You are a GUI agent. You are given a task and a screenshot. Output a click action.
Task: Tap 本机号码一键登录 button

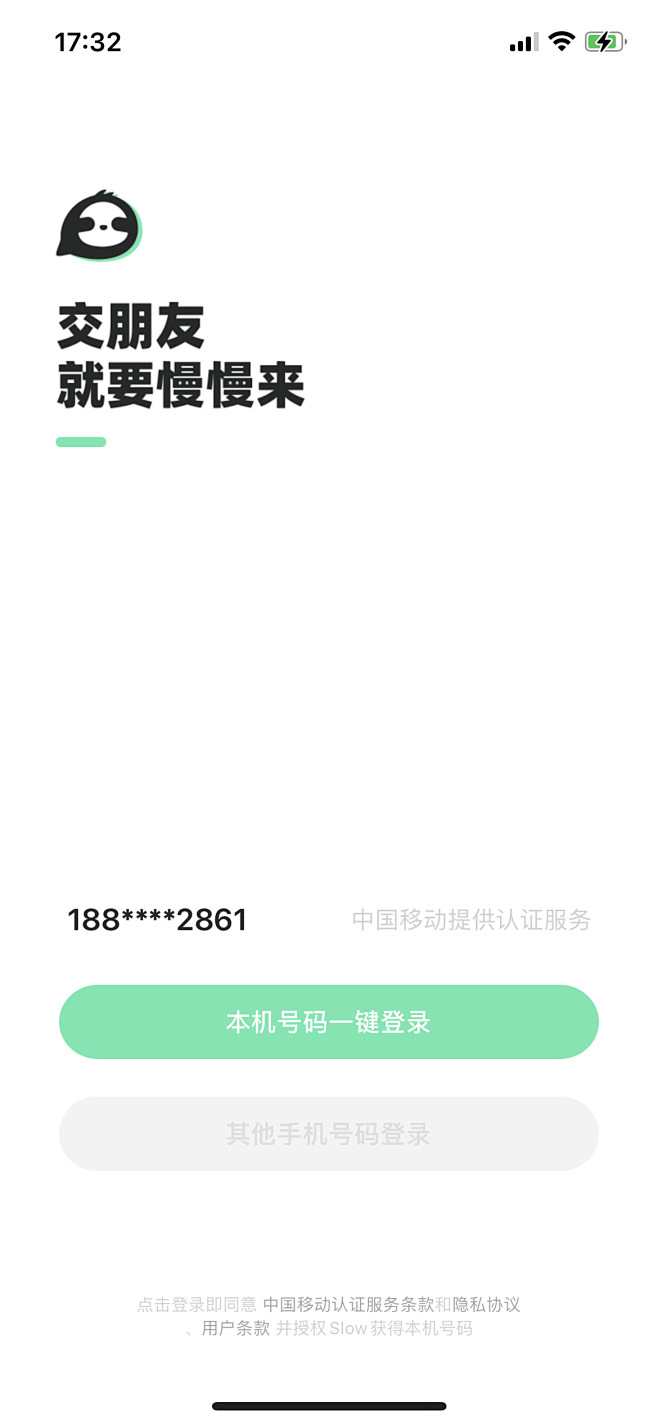click(329, 1022)
